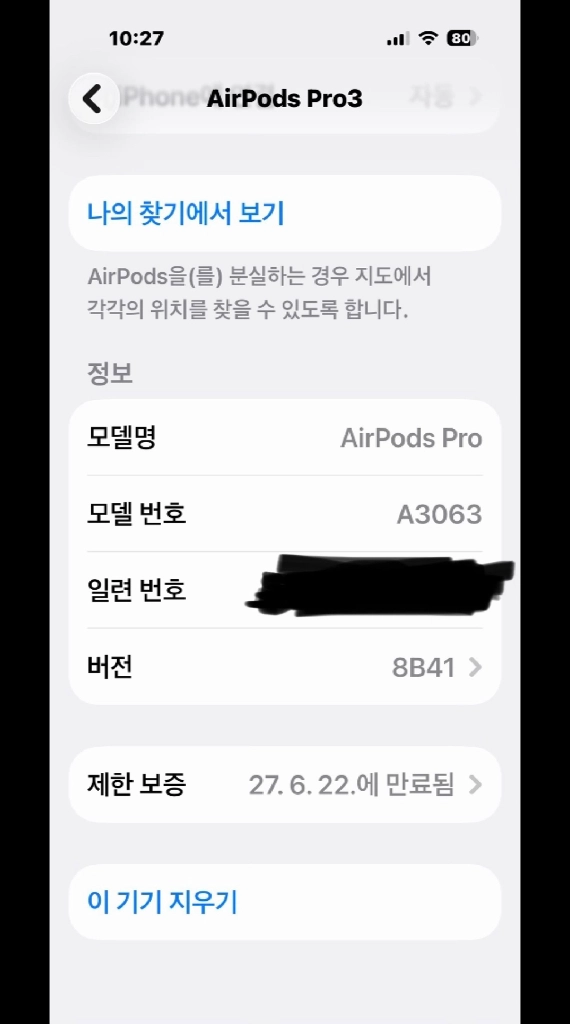Open the 버전 8B41 row
This screenshot has width=570, height=1024.
(x=285, y=667)
